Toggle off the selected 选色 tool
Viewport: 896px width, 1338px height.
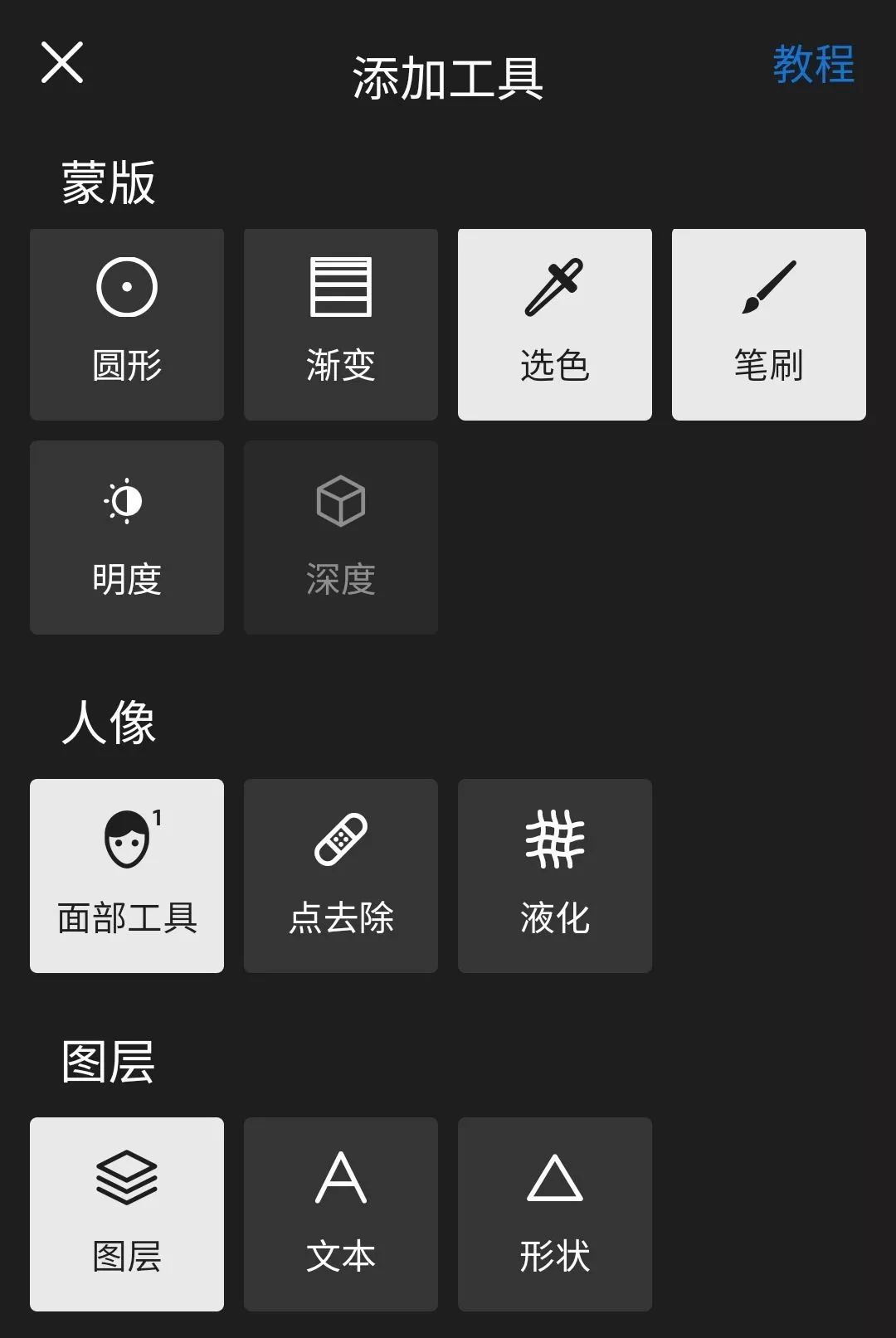[554, 324]
